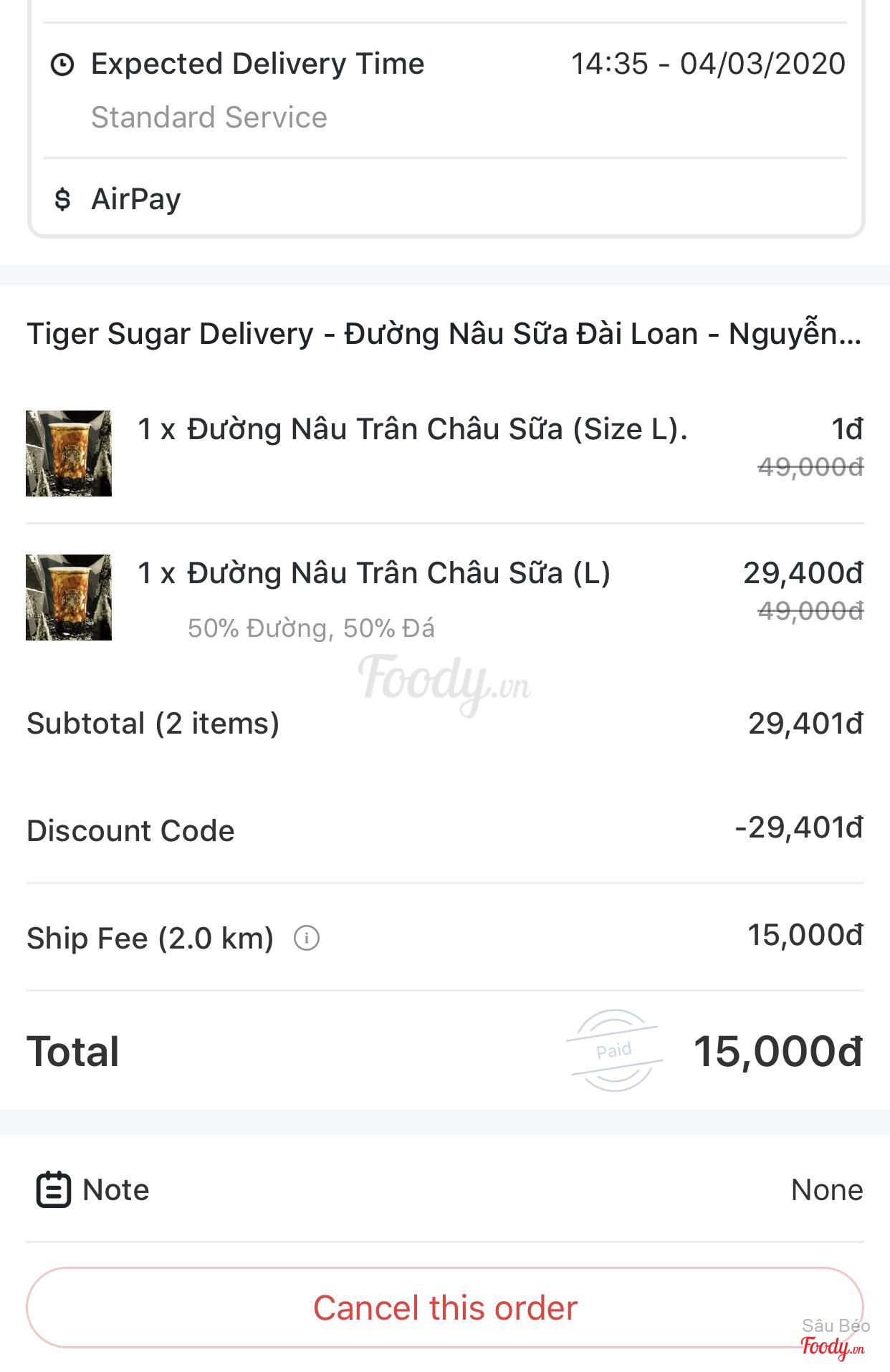Viewport: 890px width, 1372px height.
Task: Open the Ship Fee info icon
Action: [x=307, y=938]
